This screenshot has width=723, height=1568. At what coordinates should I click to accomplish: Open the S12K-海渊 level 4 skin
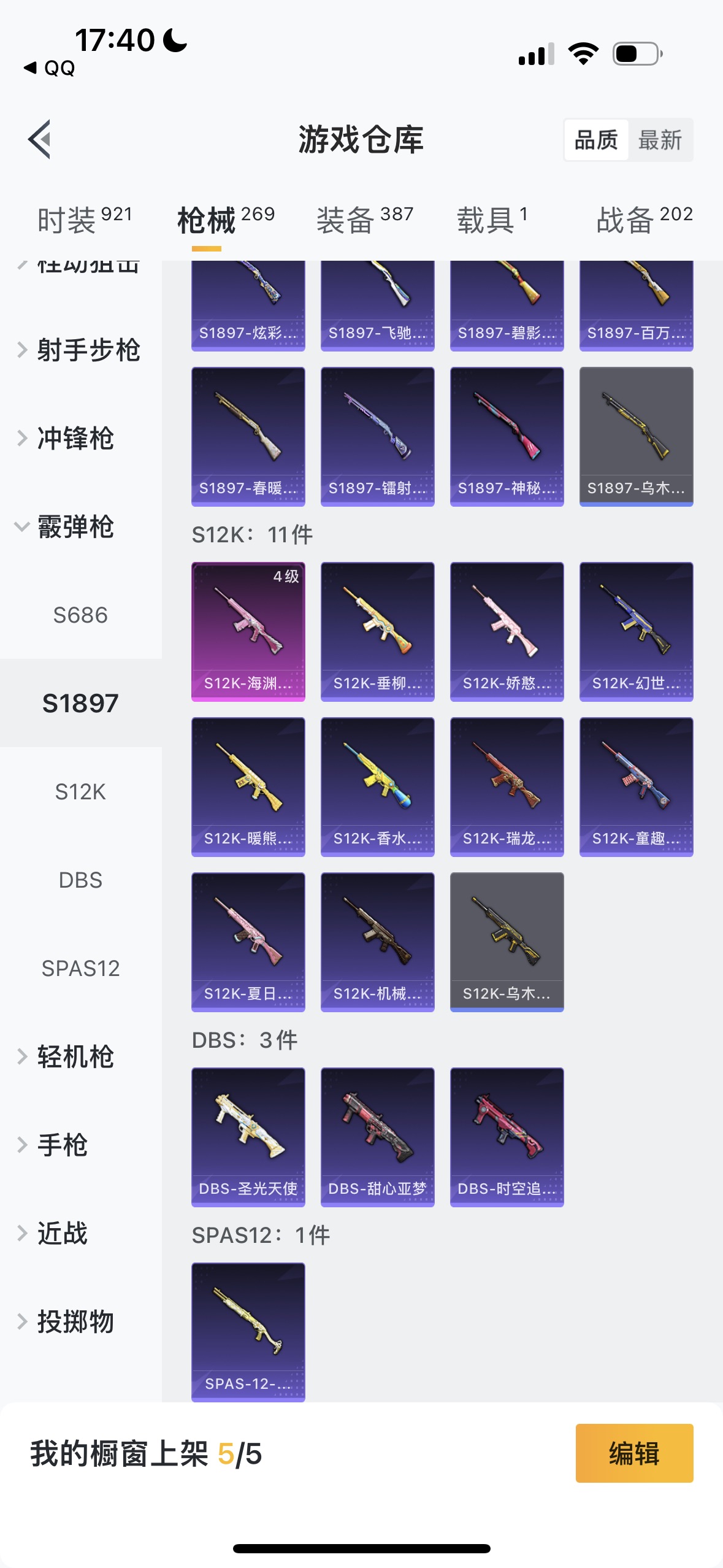tap(248, 631)
